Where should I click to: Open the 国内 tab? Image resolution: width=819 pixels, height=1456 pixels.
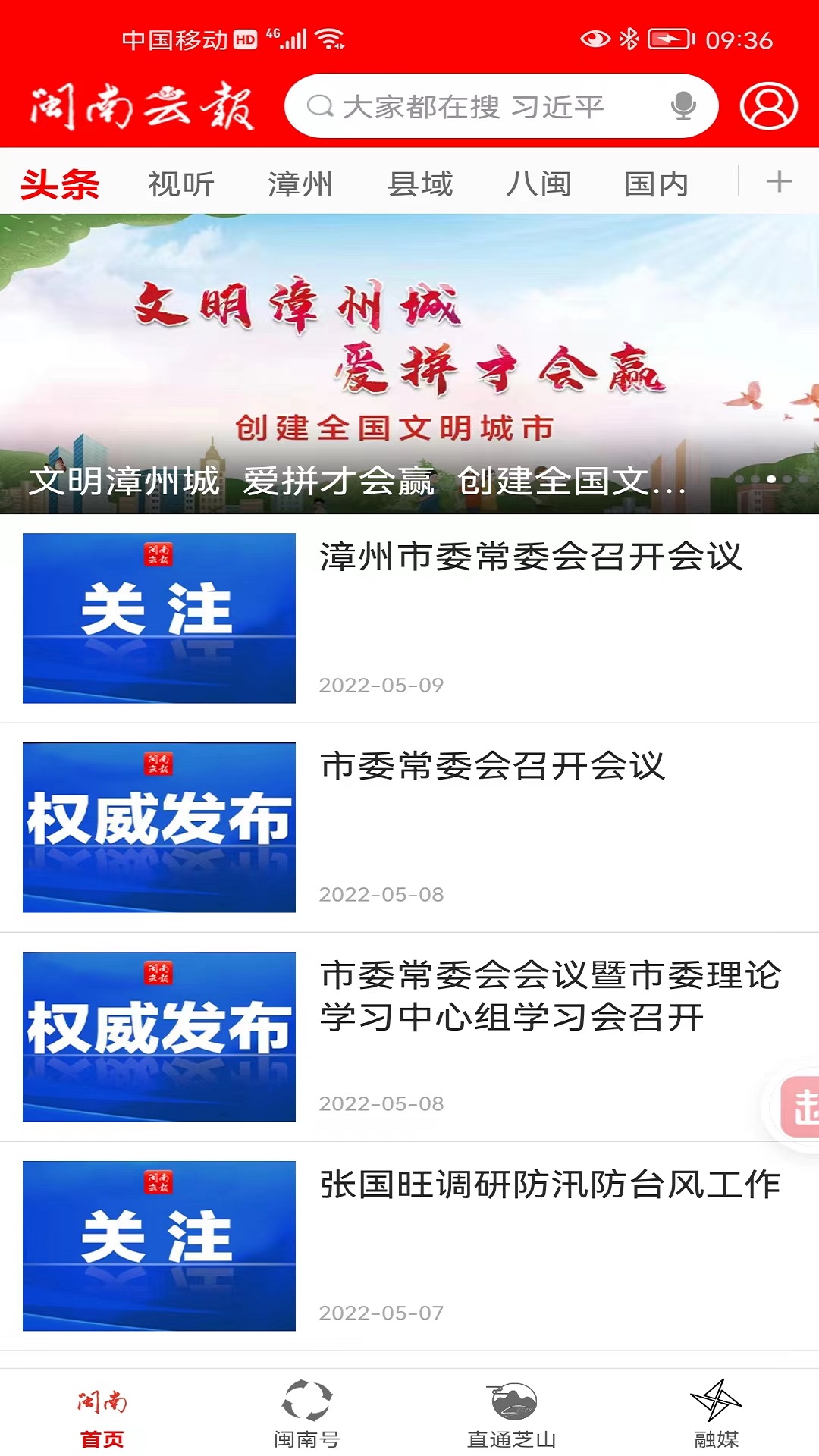click(656, 184)
